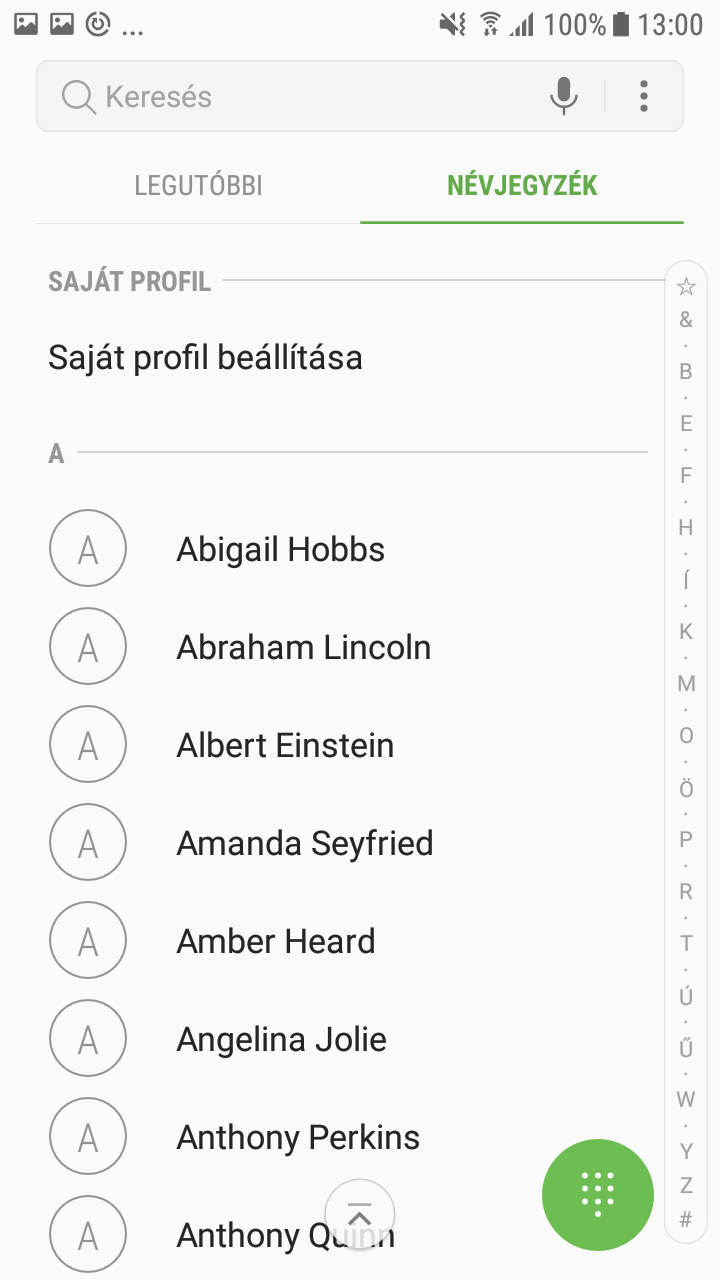Jump to letter M in index
This screenshot has height=1280, width=720.
[686, 684]
